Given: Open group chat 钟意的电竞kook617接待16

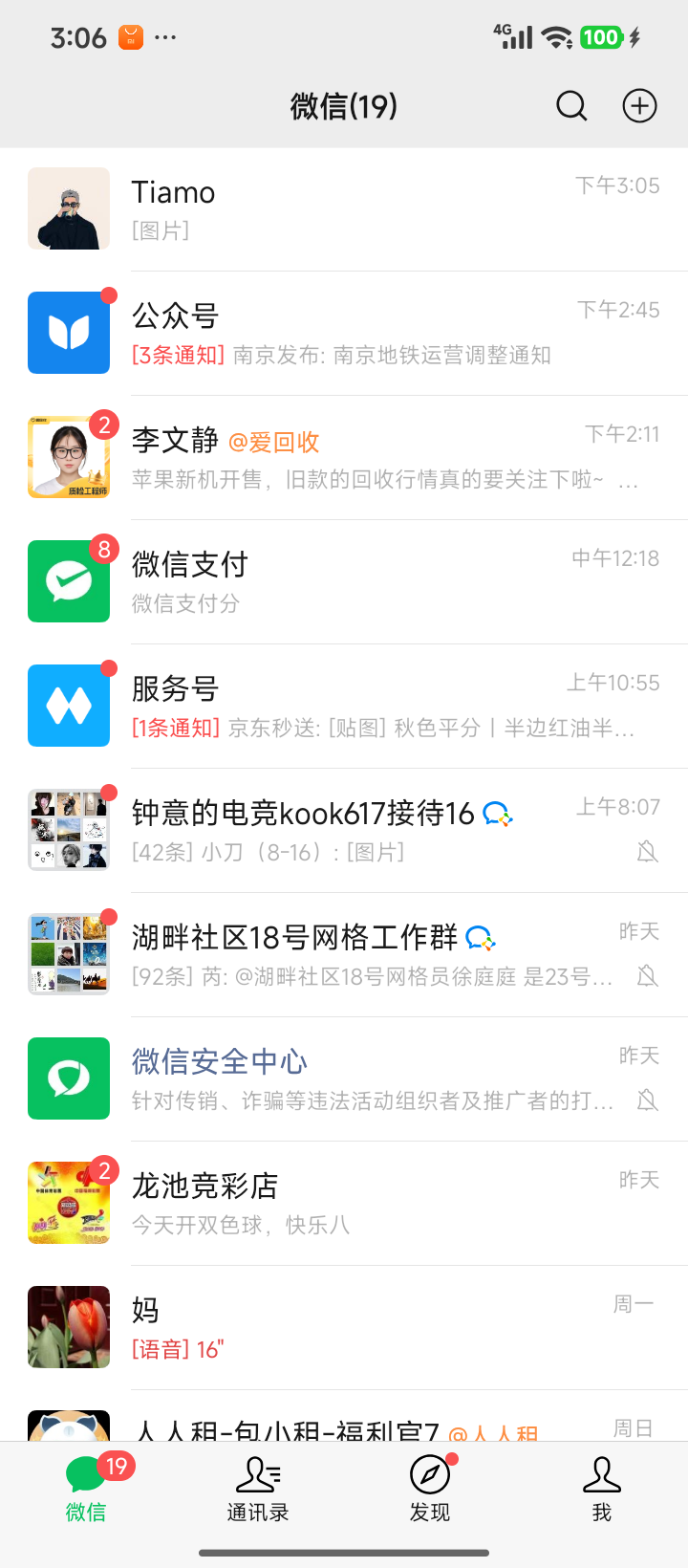Looking at the screenshot, I should 344,831.
